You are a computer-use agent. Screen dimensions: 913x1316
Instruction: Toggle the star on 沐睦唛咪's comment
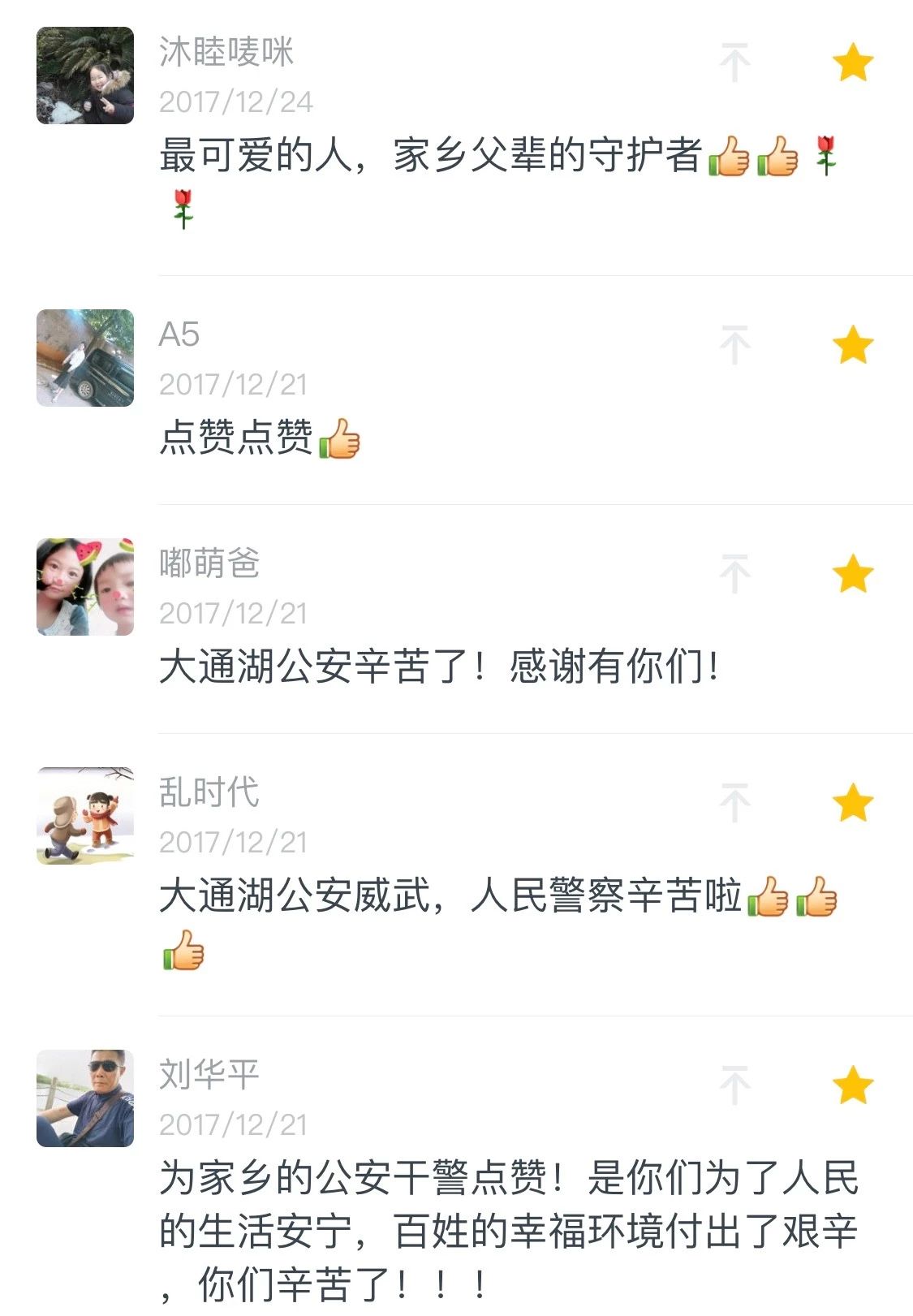(x=853, y=63)
